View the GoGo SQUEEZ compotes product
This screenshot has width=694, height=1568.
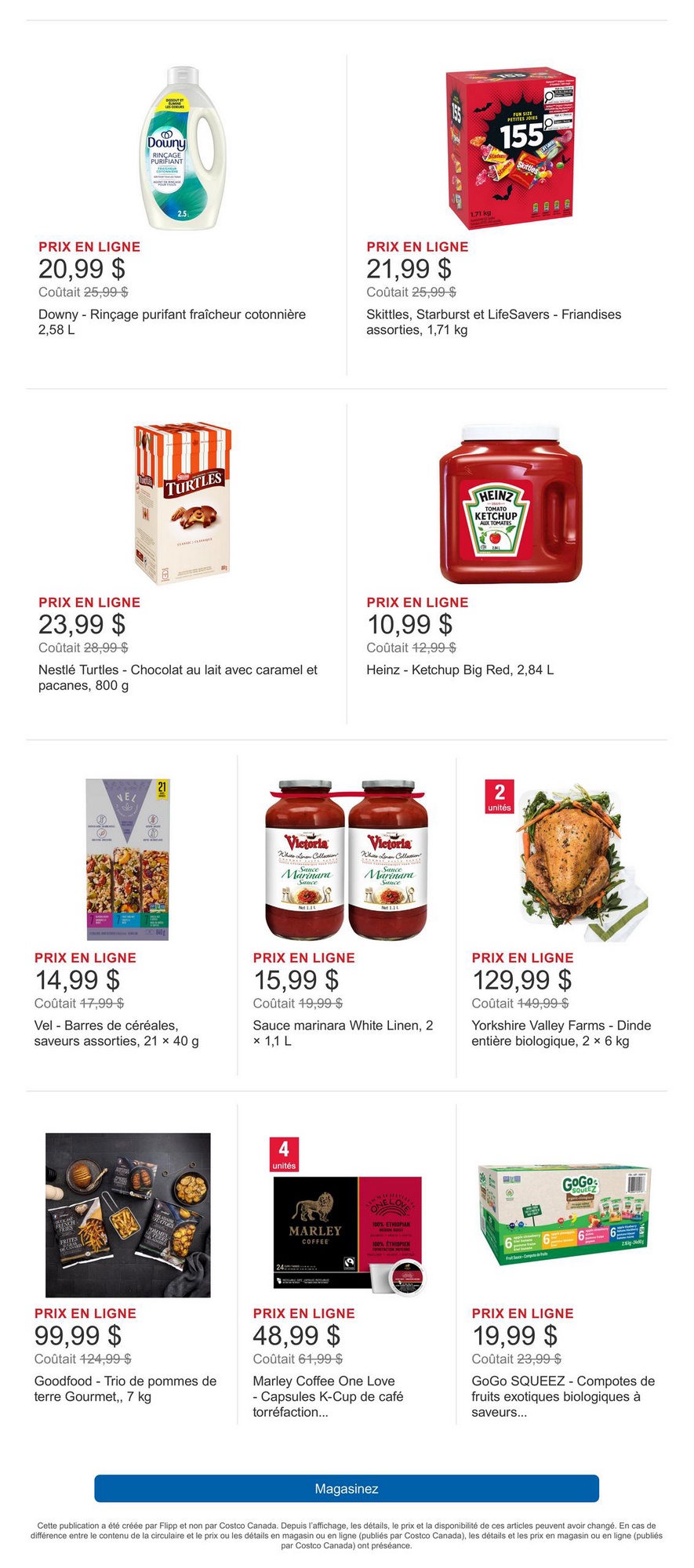tap(565, 1215)
